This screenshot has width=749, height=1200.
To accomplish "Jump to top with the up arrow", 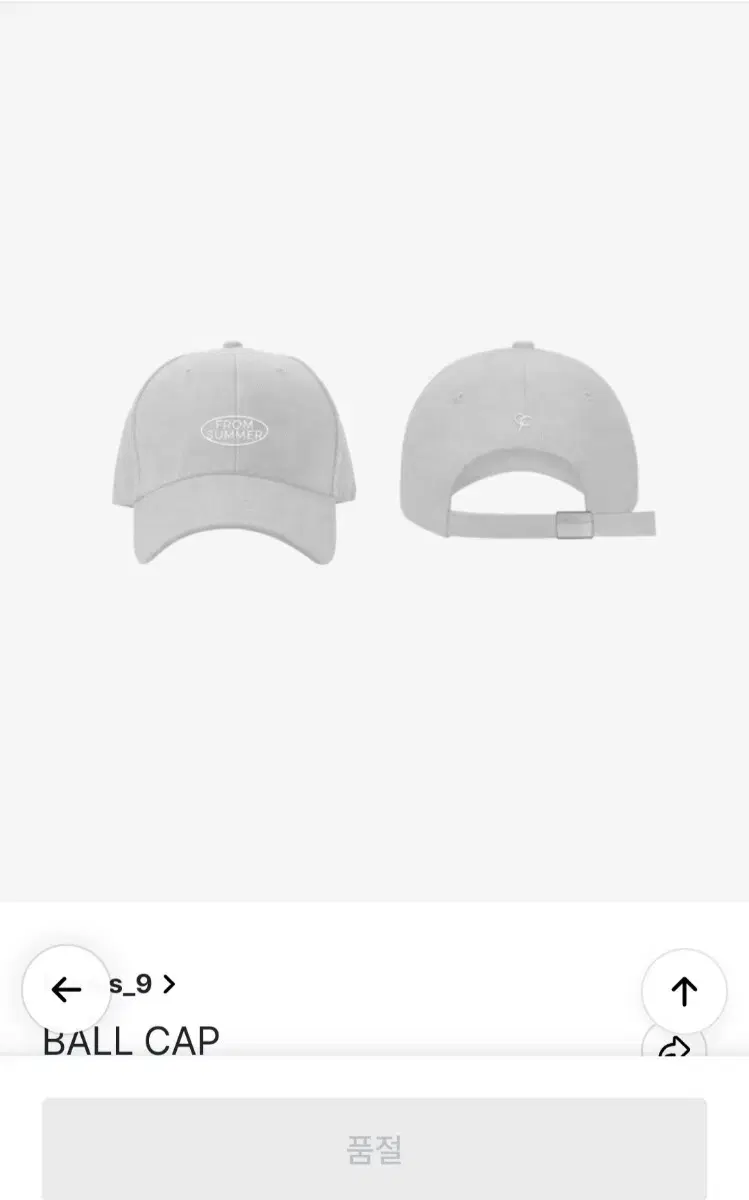I will 684,991.
